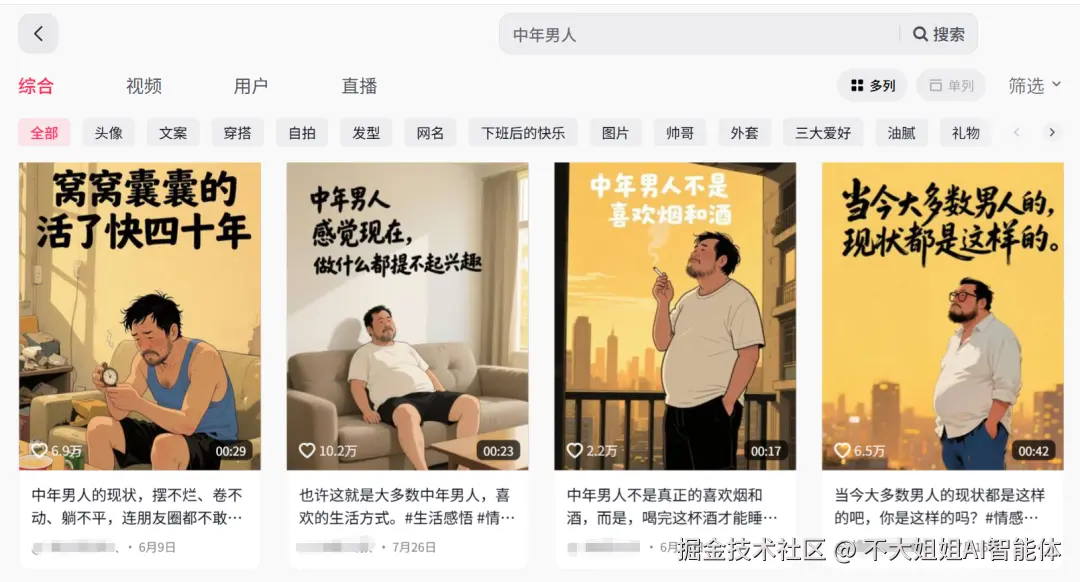Select the 多列 layout option

pos(872,86)
